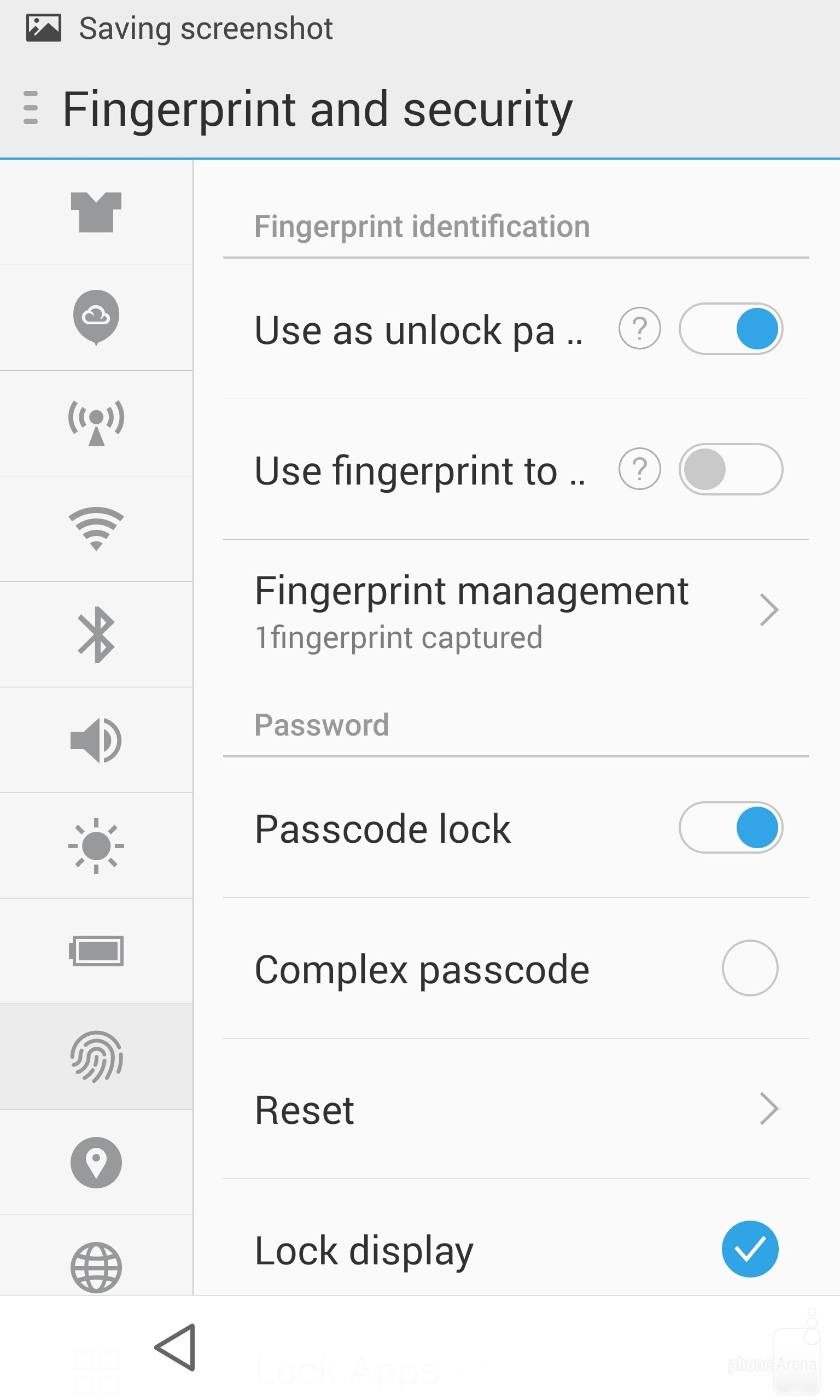The width and height of the screenshot is (840, 1400).
Task: Open mobile network hotspot sidebar icon
Action: tap(96, 423)
